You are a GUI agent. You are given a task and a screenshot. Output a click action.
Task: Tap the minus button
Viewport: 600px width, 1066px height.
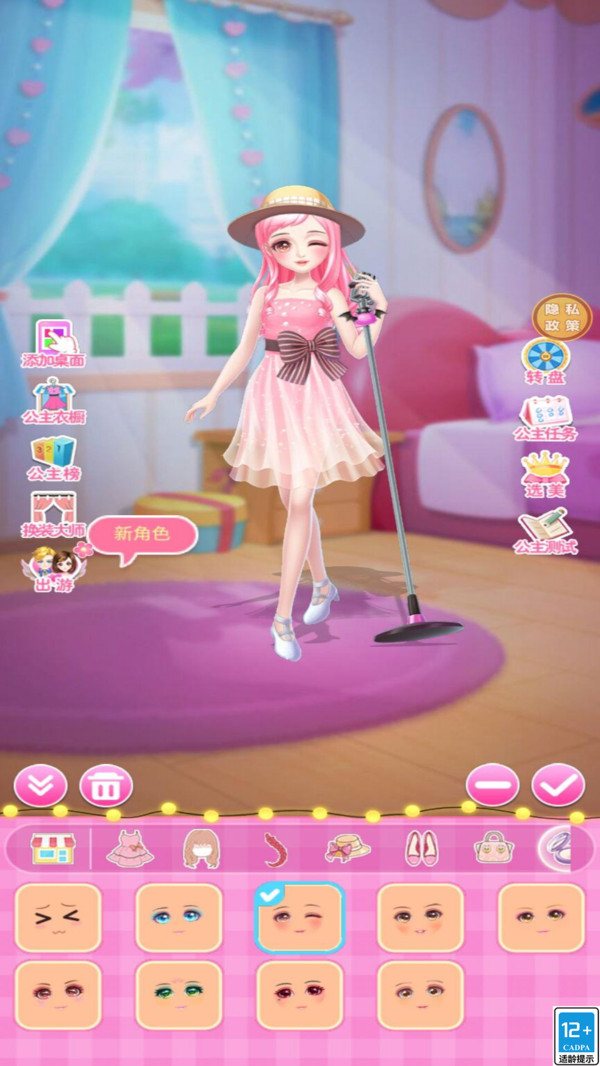coord(492,786)
